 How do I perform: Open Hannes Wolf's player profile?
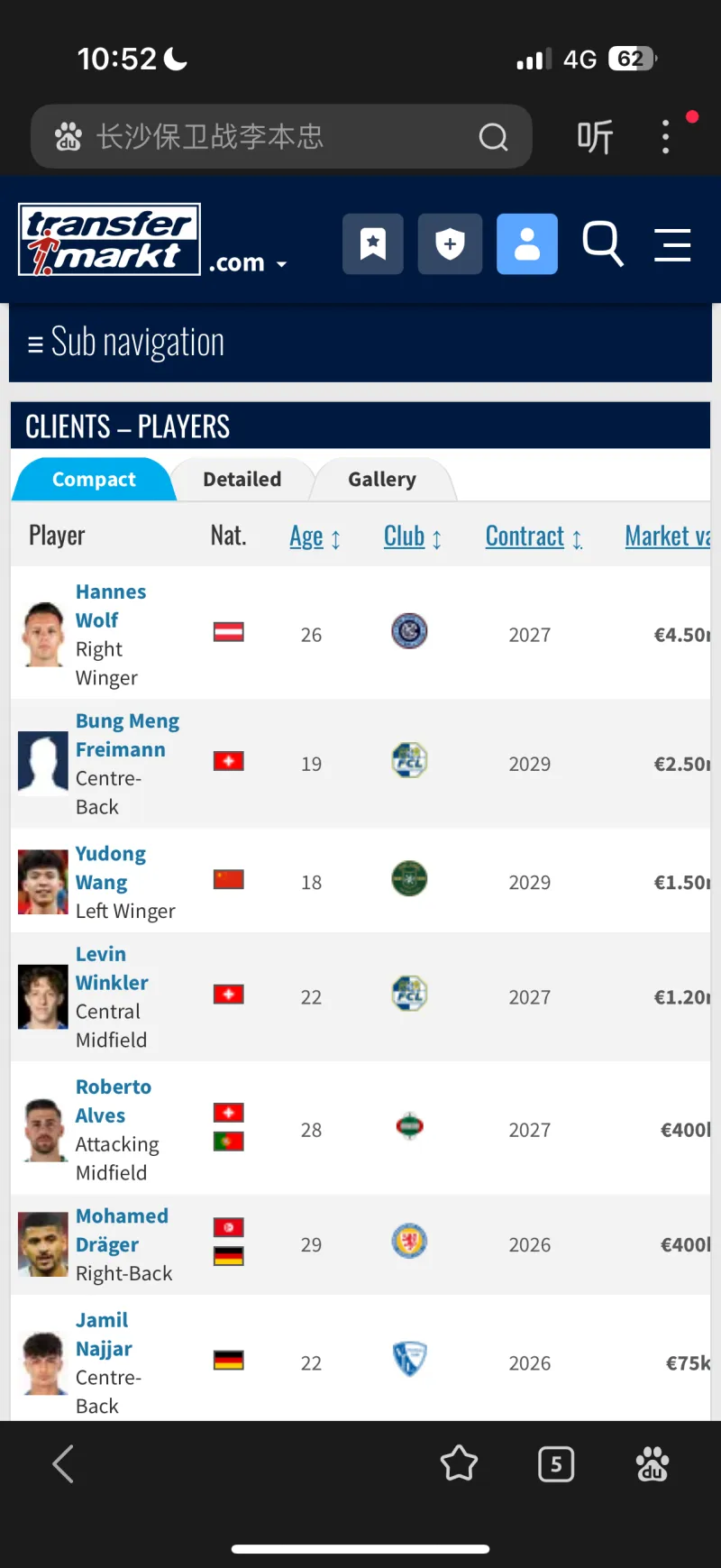click(110, 606)
